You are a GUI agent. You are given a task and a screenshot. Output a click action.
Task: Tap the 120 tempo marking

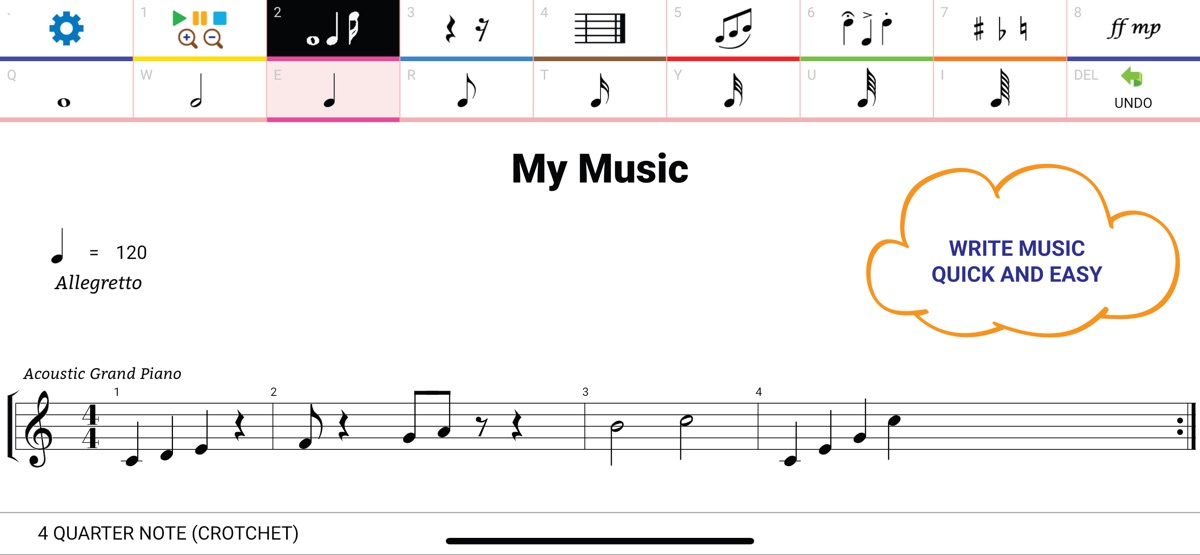click(131, 253)
